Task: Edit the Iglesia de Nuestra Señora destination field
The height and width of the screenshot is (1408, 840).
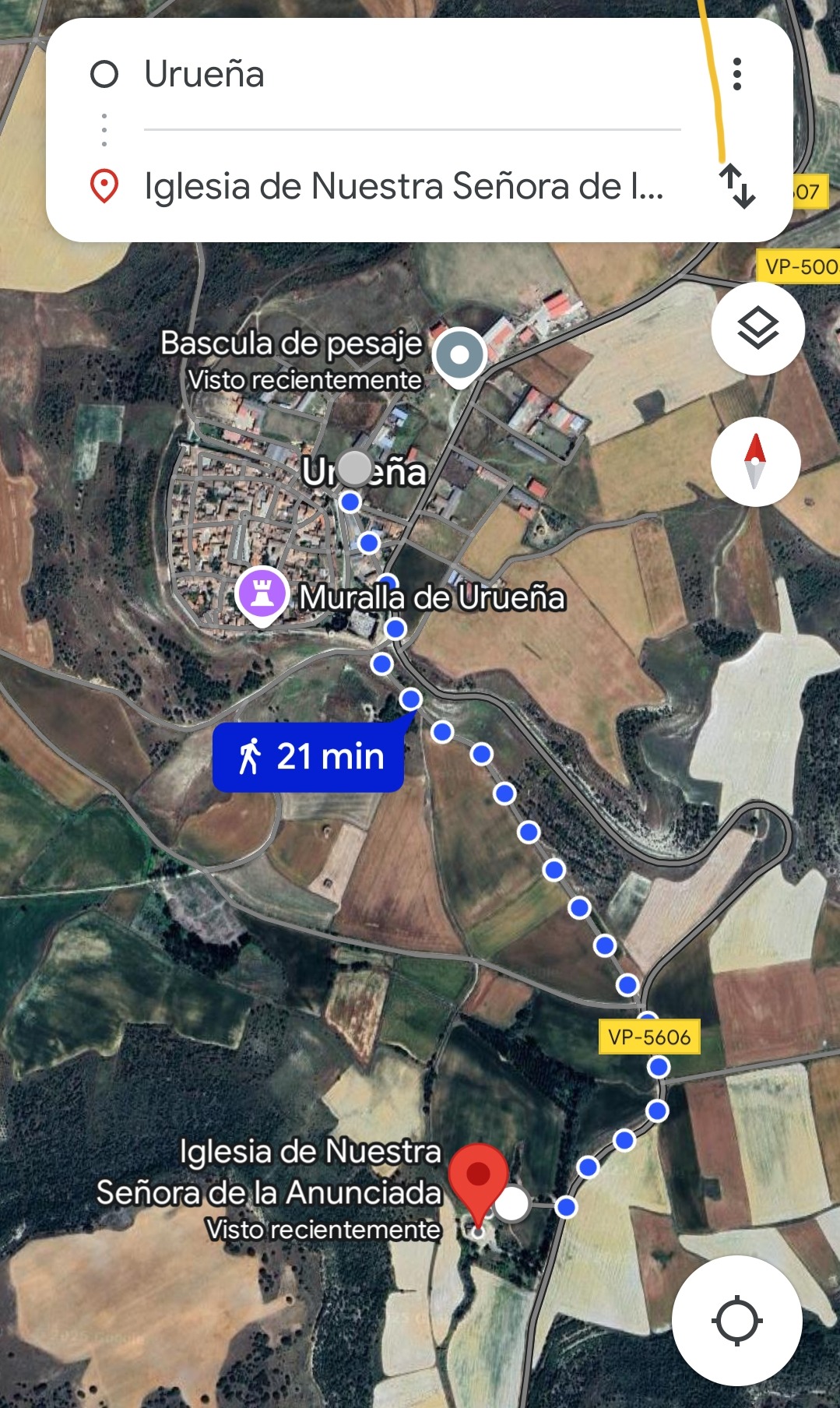Action: pos(411,187)
